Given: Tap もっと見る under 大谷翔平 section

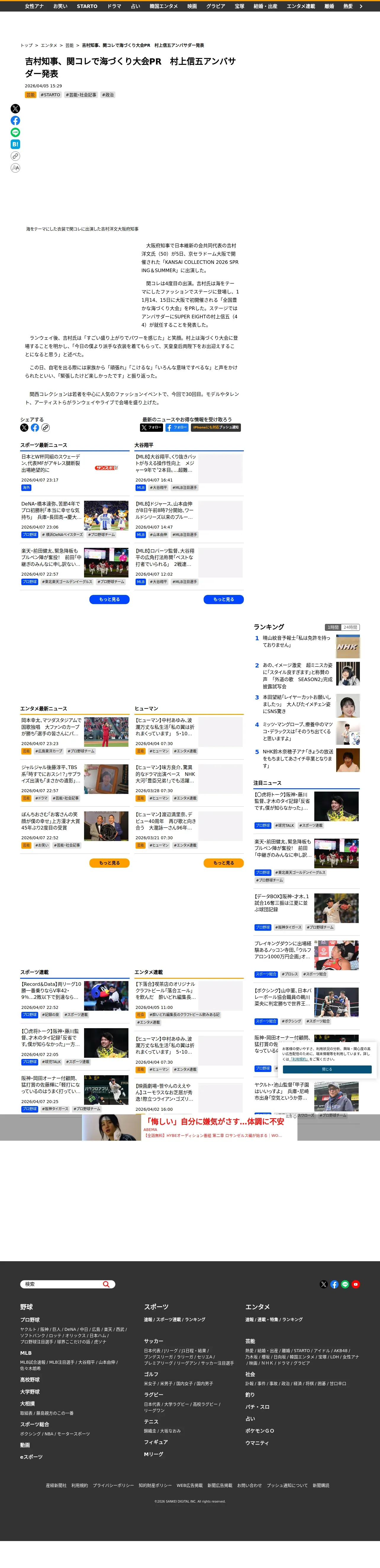Looking at the screenshot, I should click(224, 600).
